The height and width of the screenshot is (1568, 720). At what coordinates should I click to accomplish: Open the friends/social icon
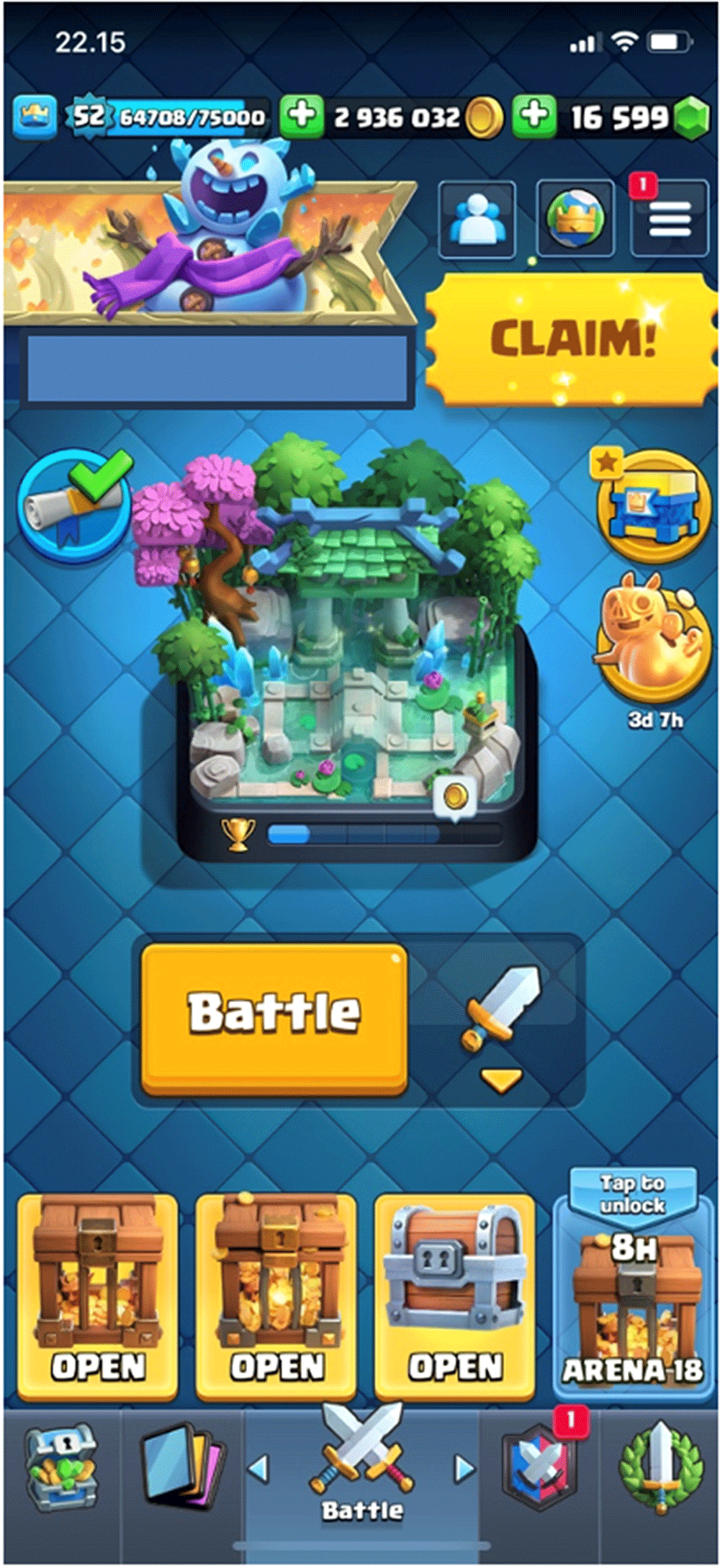click(x=477, y=219)
